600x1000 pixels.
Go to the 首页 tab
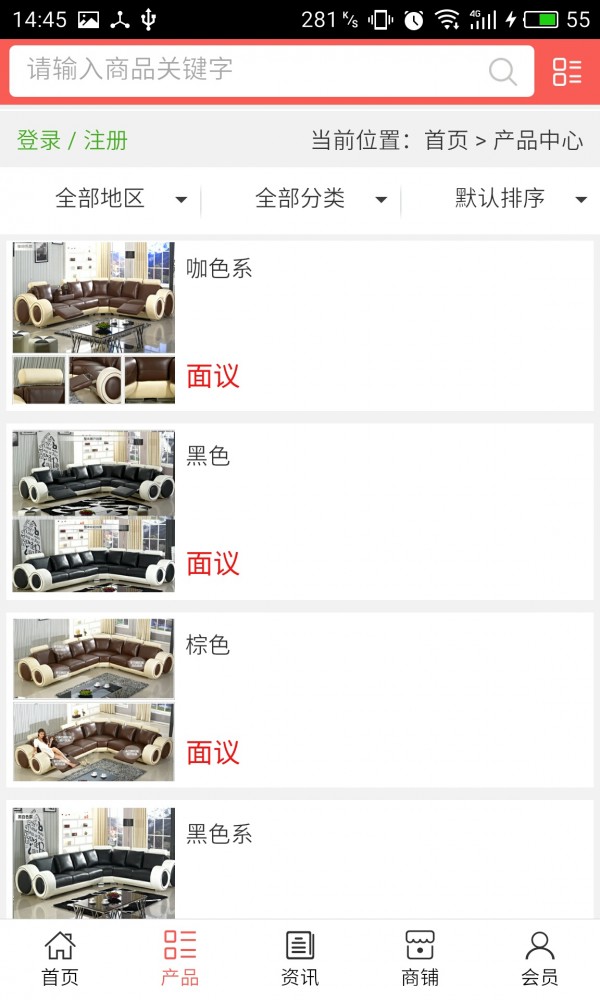(60, 958)
